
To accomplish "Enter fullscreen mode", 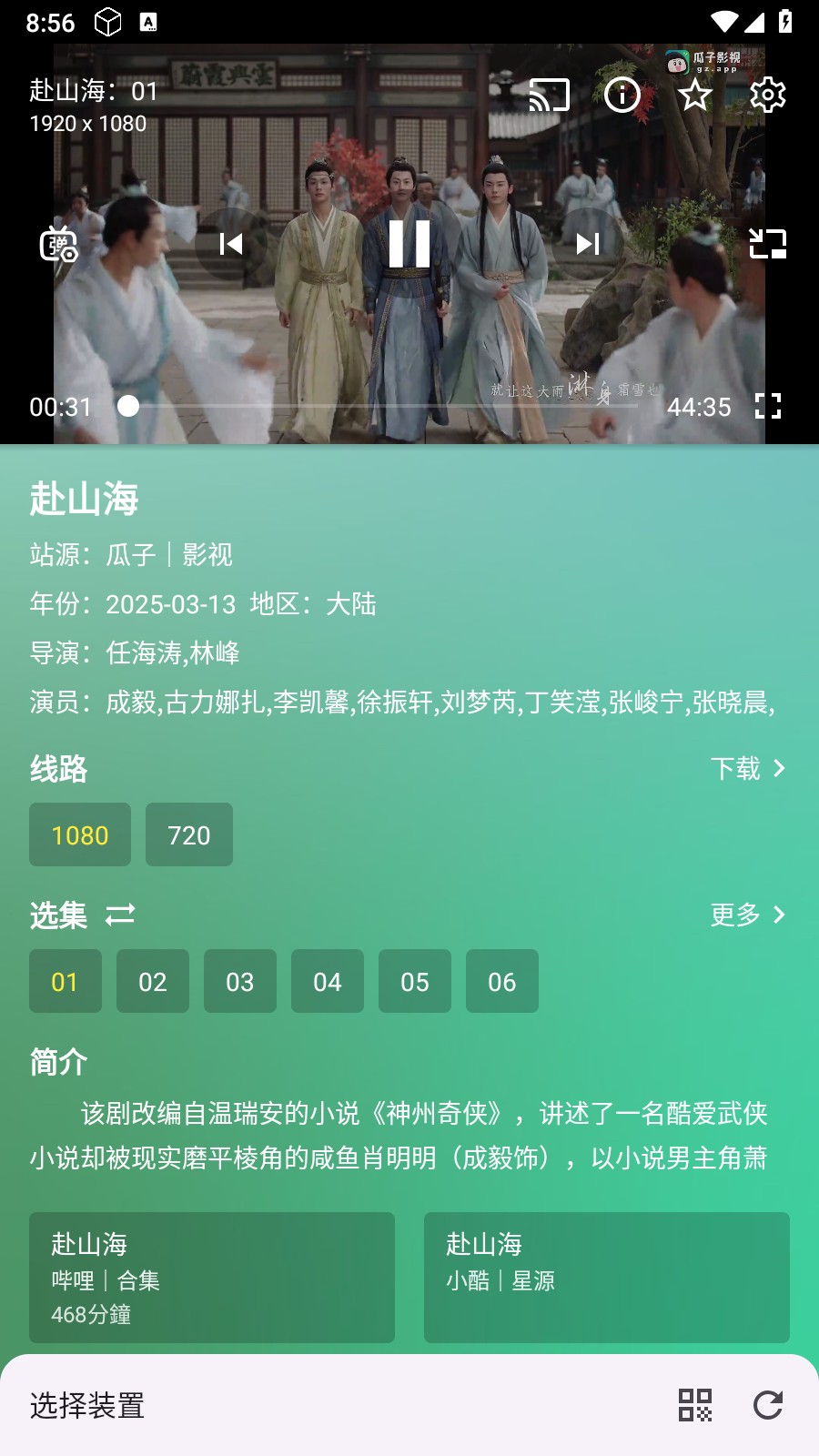I will pyautogui.click(x=768, y=406).
